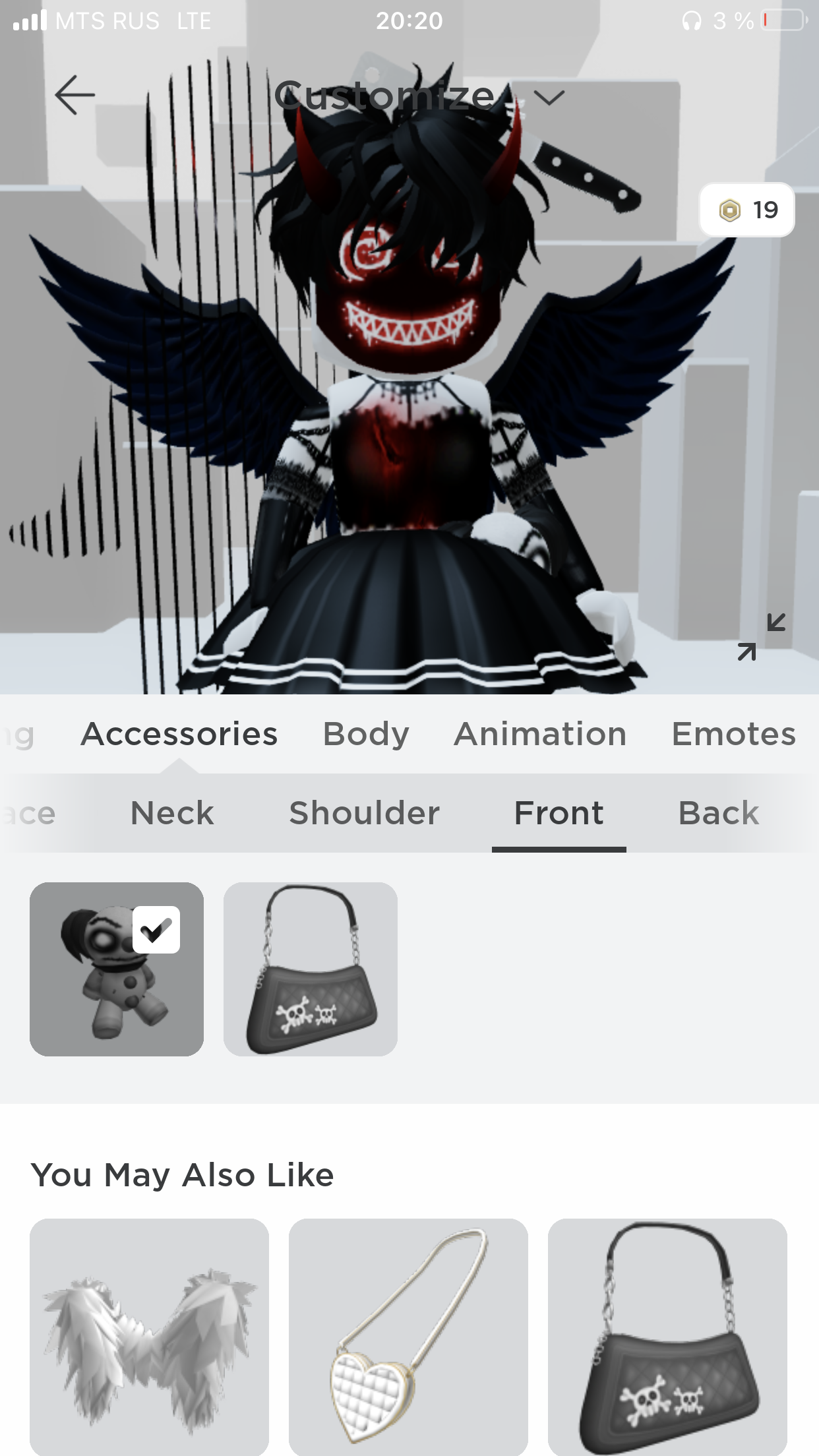The image size is (819, 1456).
Task: Show Back accessories
Action: click(719, 813)
